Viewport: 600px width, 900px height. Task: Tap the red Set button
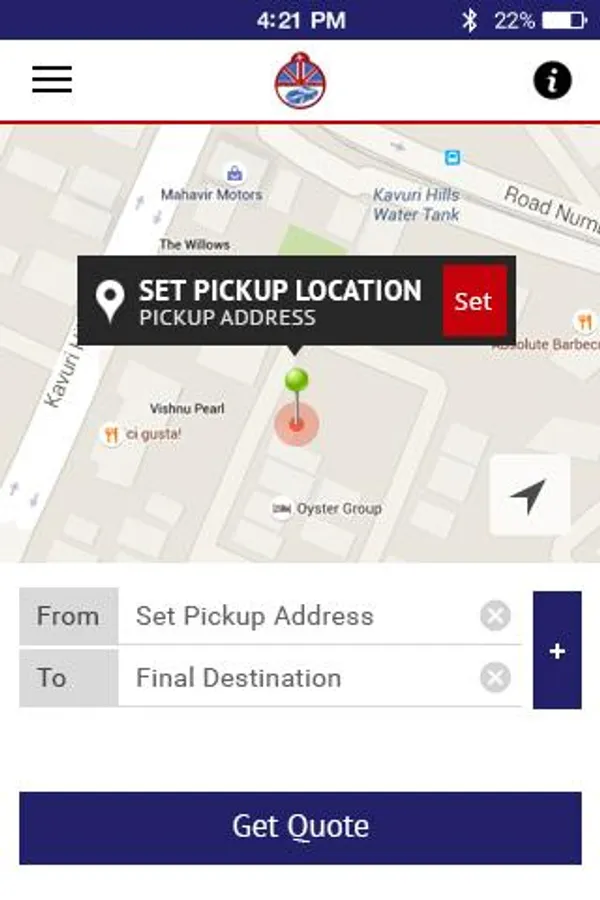pyautogui.click(x=474, y=301)
